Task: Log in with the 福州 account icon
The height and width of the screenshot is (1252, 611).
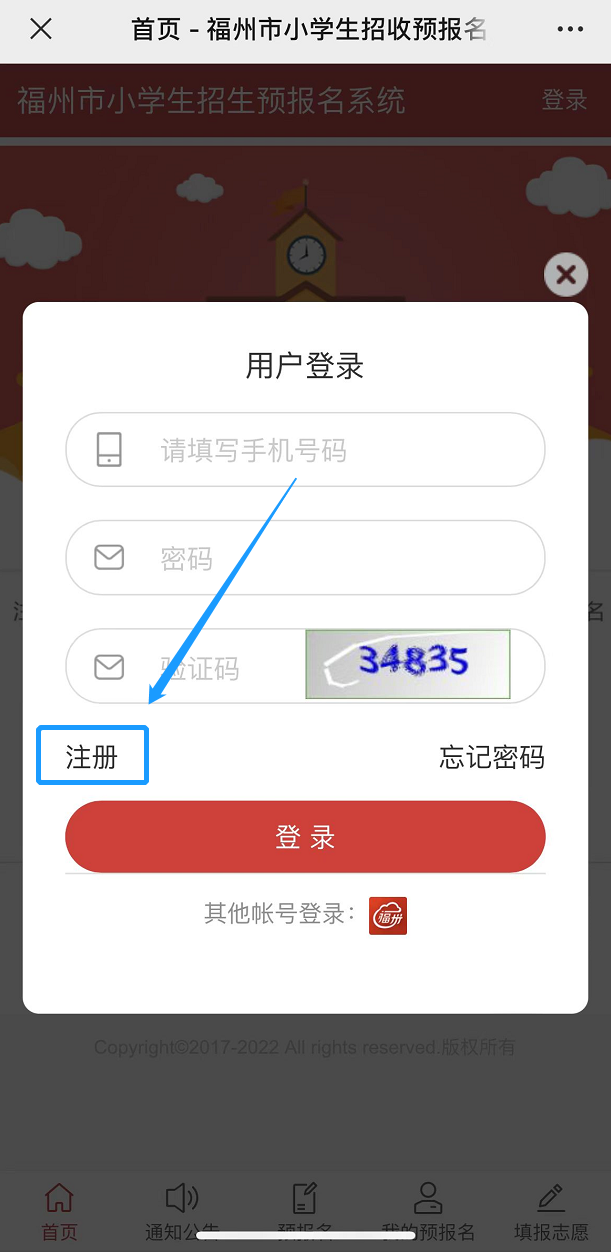Action: (388, 915)
